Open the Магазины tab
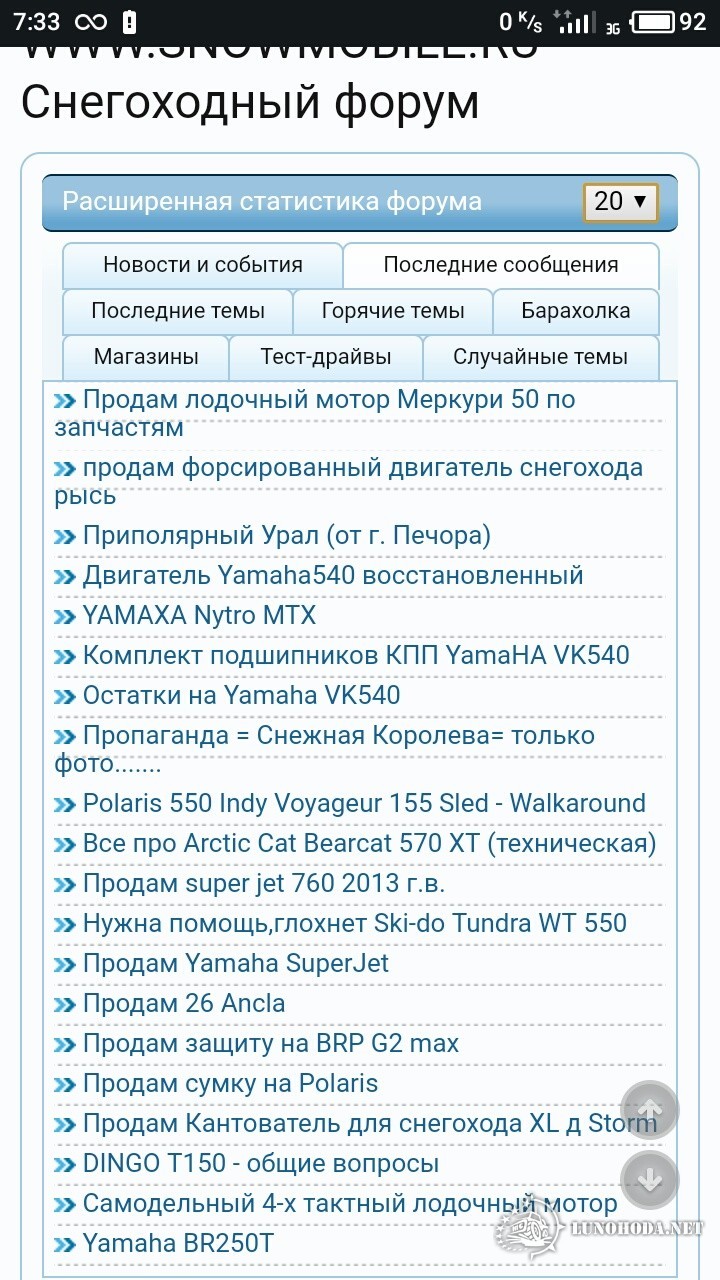 pos(146,357)
